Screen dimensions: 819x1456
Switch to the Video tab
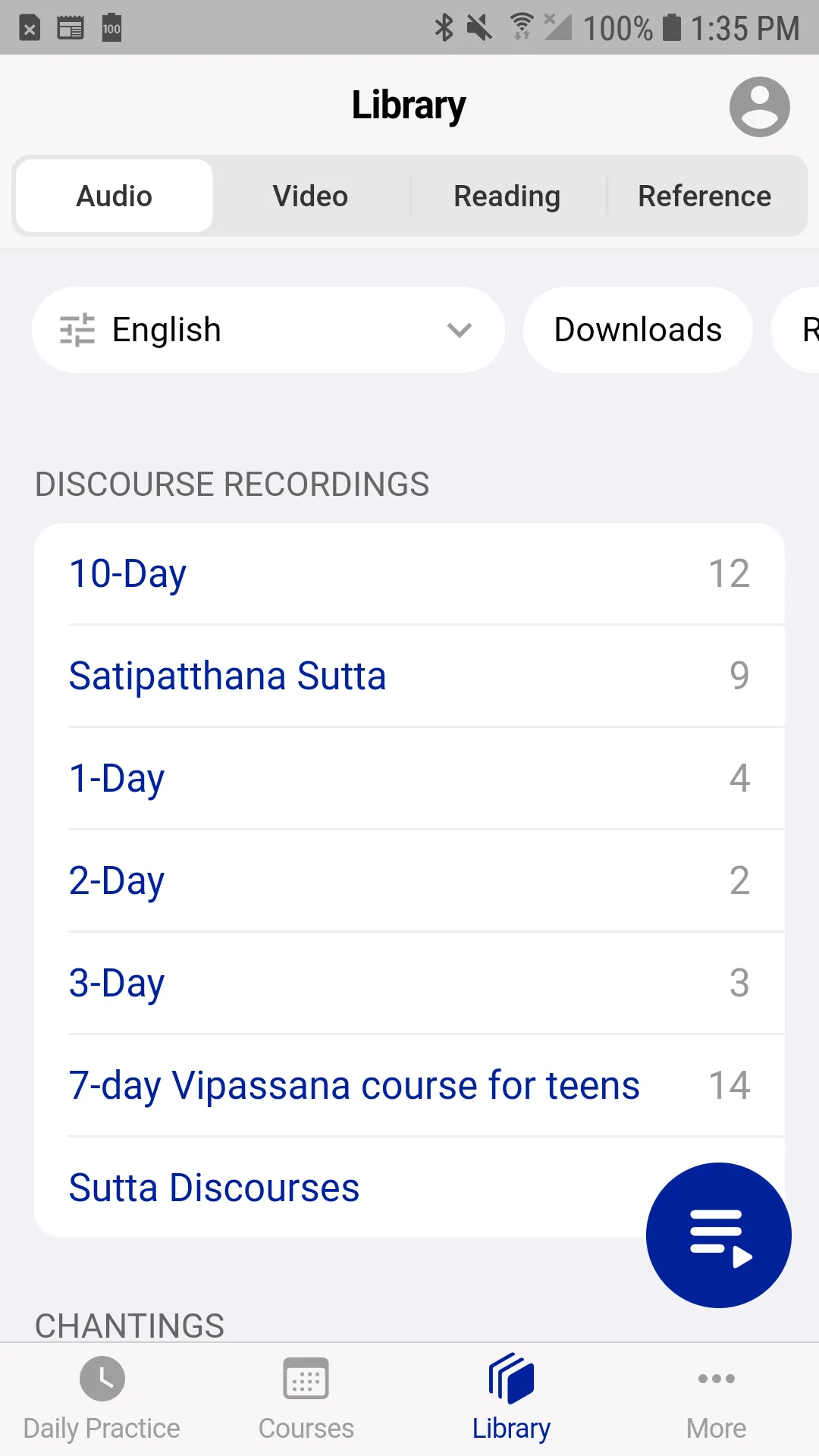pos(310,196)
